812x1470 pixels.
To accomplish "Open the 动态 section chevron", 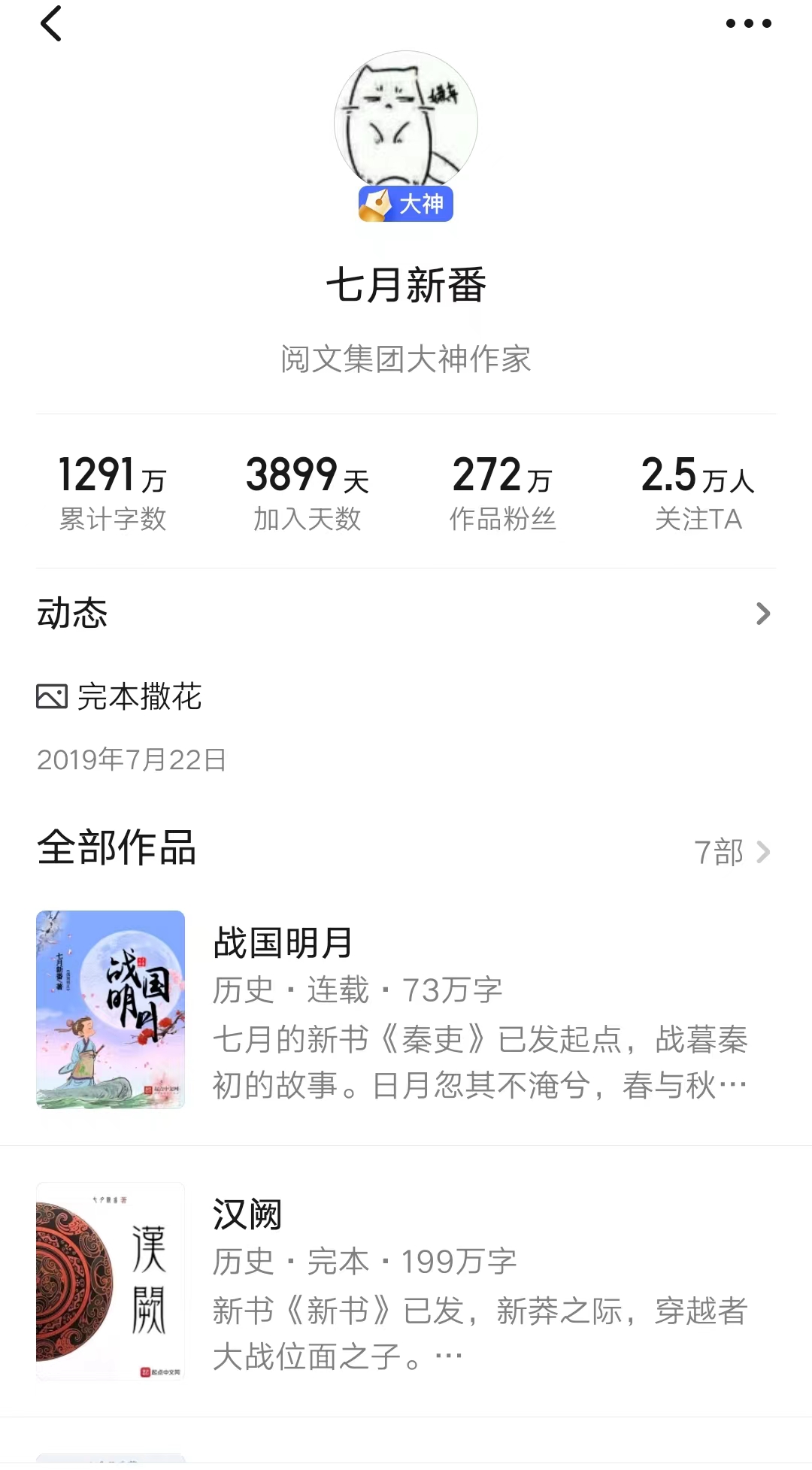I will coord(762,614).
